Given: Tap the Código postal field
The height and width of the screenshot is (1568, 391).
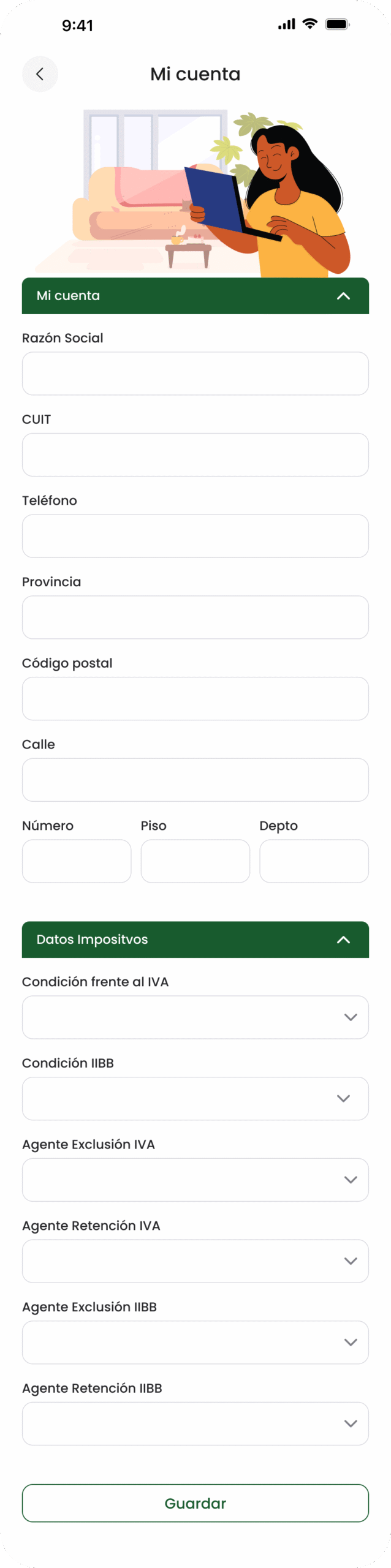Looking at the screenshot, I should click(195, 698).
